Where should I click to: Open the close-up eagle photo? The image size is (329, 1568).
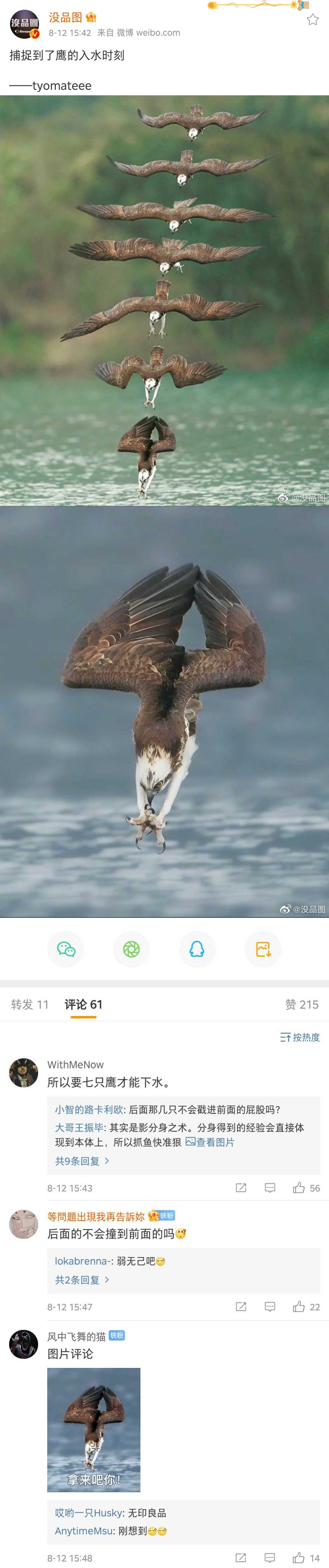pyautogui.click(x=164, y=711)
